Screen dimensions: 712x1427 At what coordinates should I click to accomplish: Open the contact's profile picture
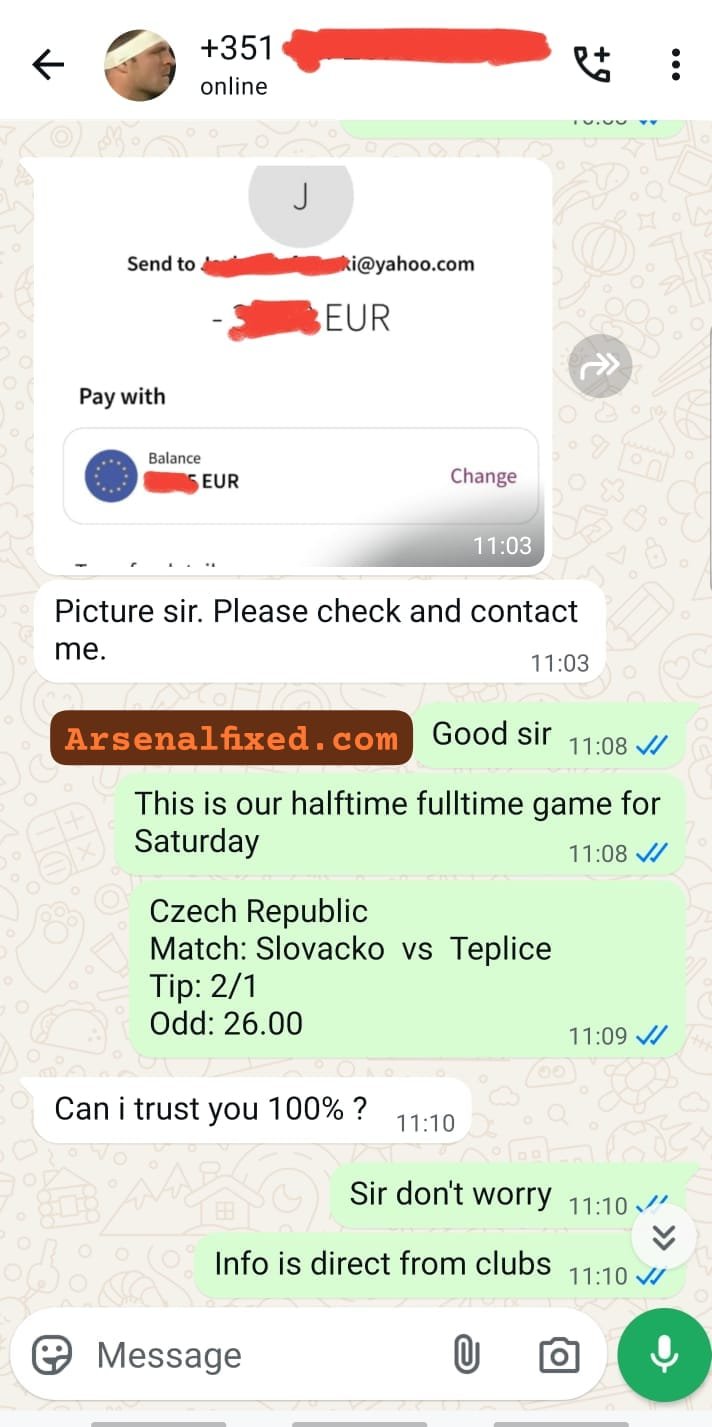click(140, 65)
